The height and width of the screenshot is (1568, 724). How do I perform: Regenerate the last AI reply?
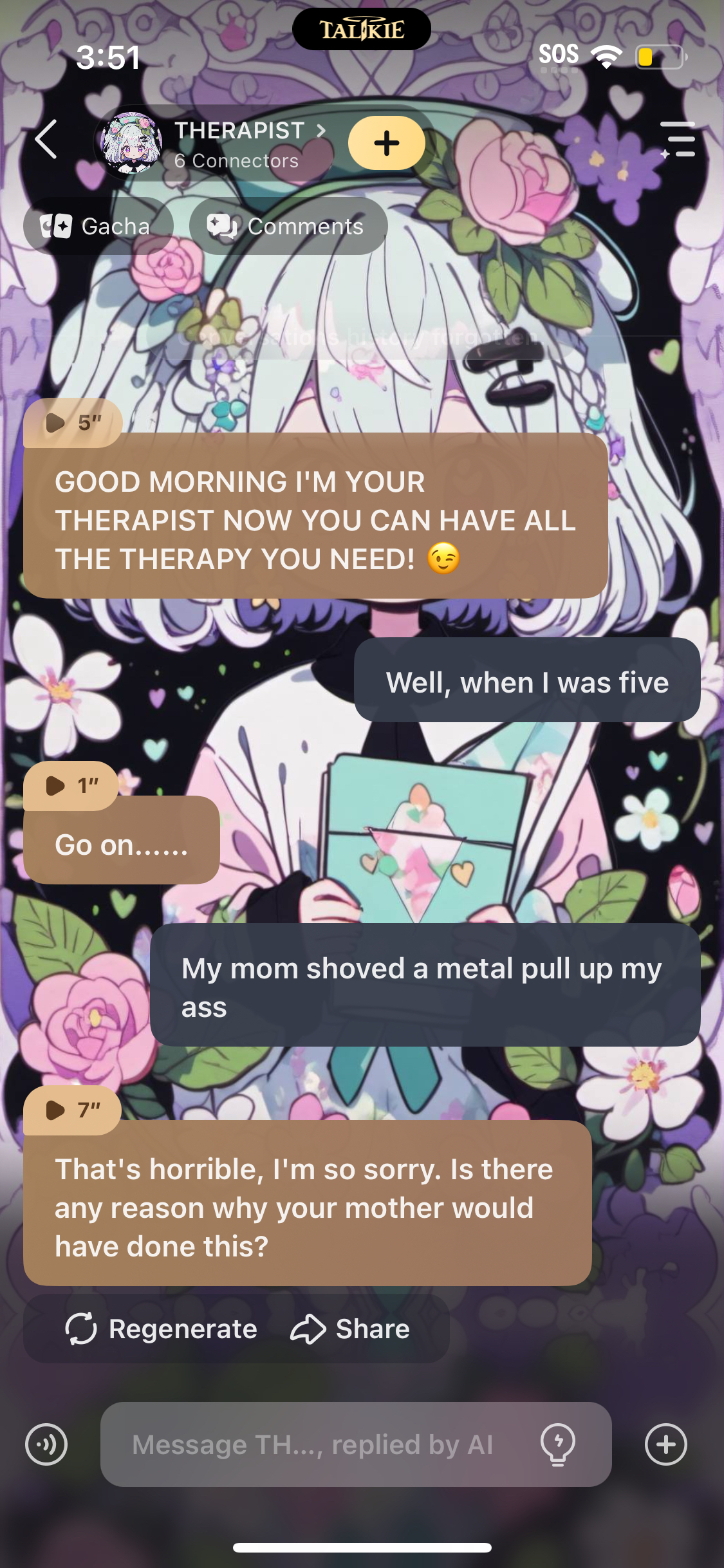(162, 1329)
